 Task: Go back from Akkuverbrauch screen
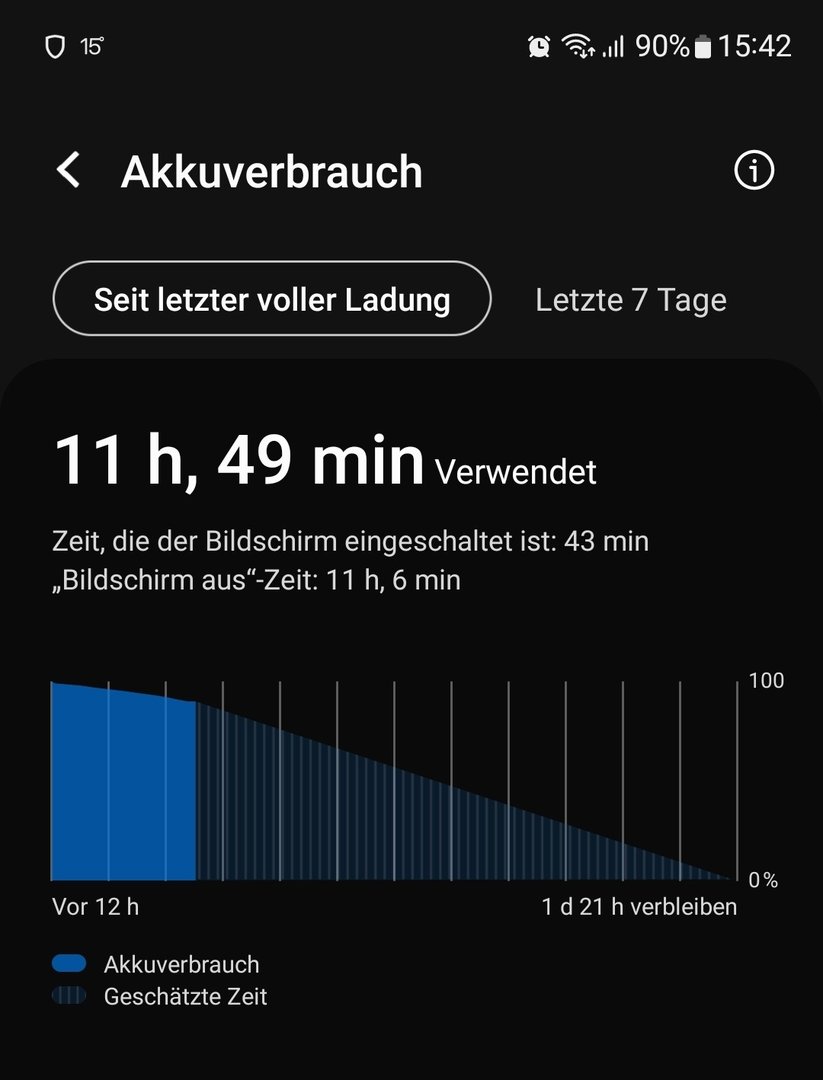(x=68, y=171)
